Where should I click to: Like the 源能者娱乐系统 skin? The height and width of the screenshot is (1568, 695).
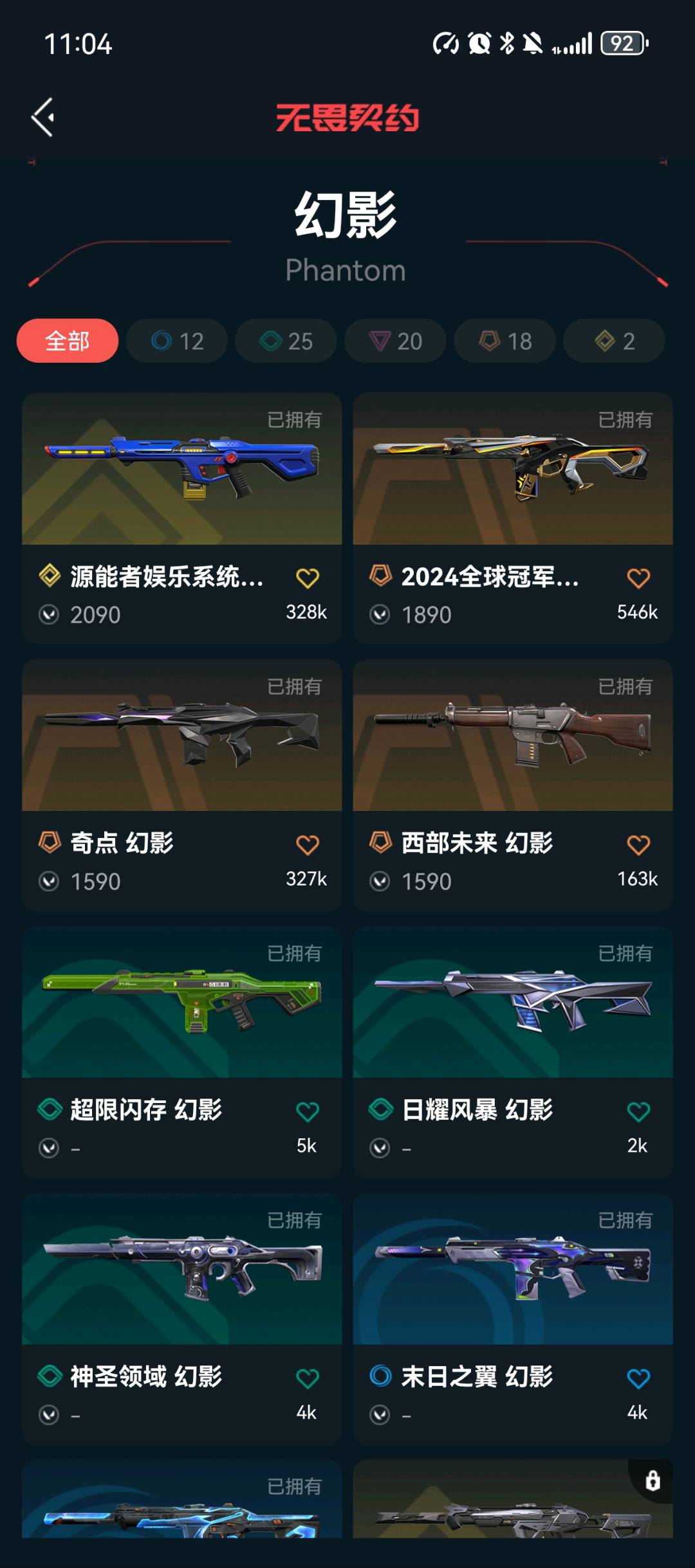[x=308, y=578]
